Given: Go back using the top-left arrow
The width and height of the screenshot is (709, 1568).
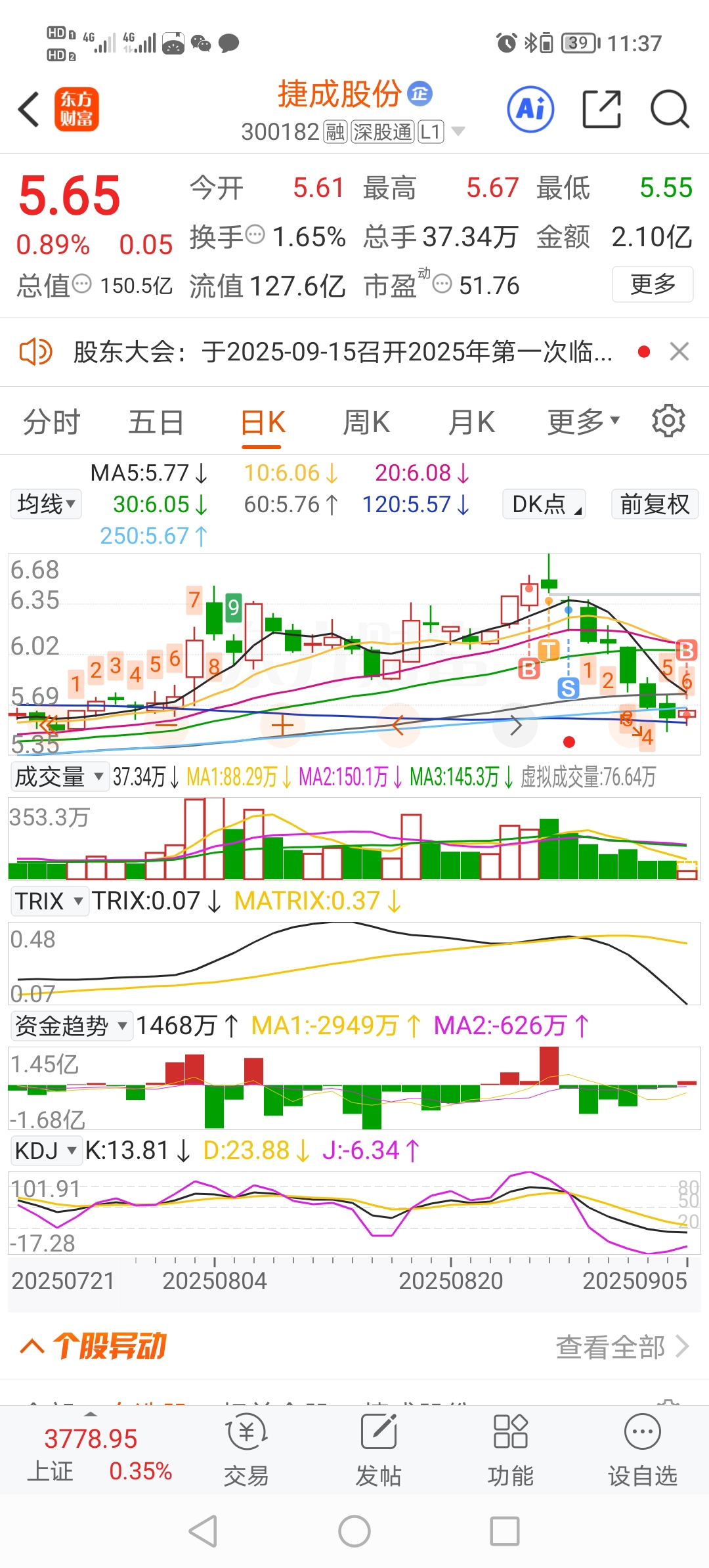Looking at the screenshot, I should tap(29, 109).
